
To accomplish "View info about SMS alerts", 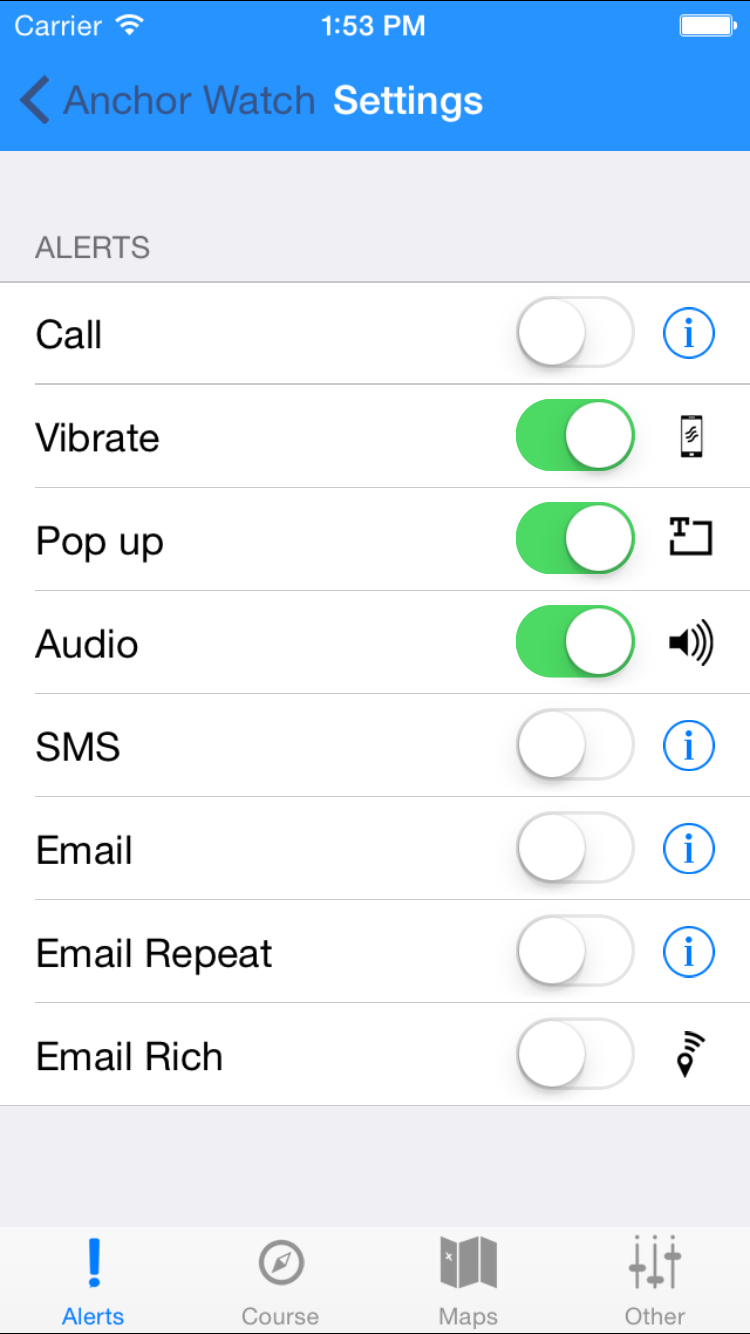I will [689, 745].
